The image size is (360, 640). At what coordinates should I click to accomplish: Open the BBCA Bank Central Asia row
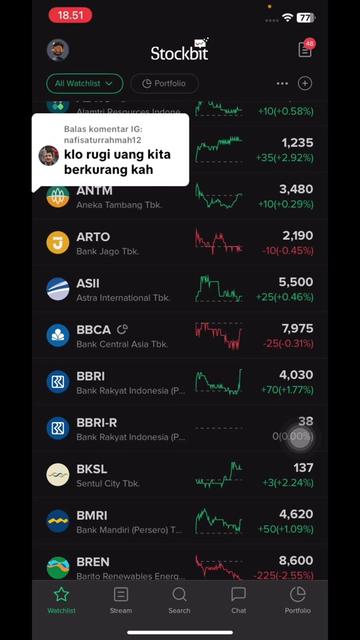pyautogui.click(x=180, y=336)
